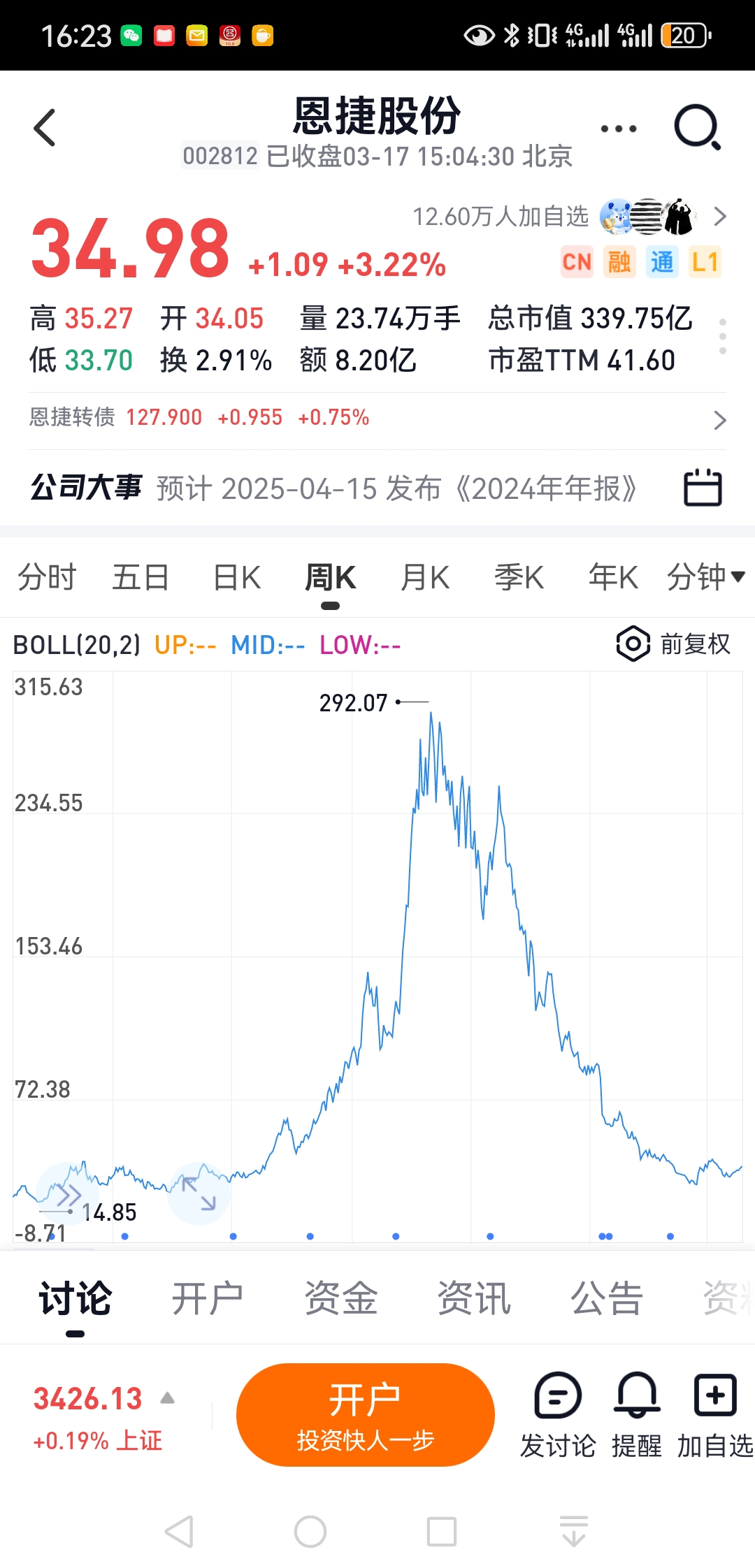
Task: Open stock search magnifier
Action: (697, 128)
